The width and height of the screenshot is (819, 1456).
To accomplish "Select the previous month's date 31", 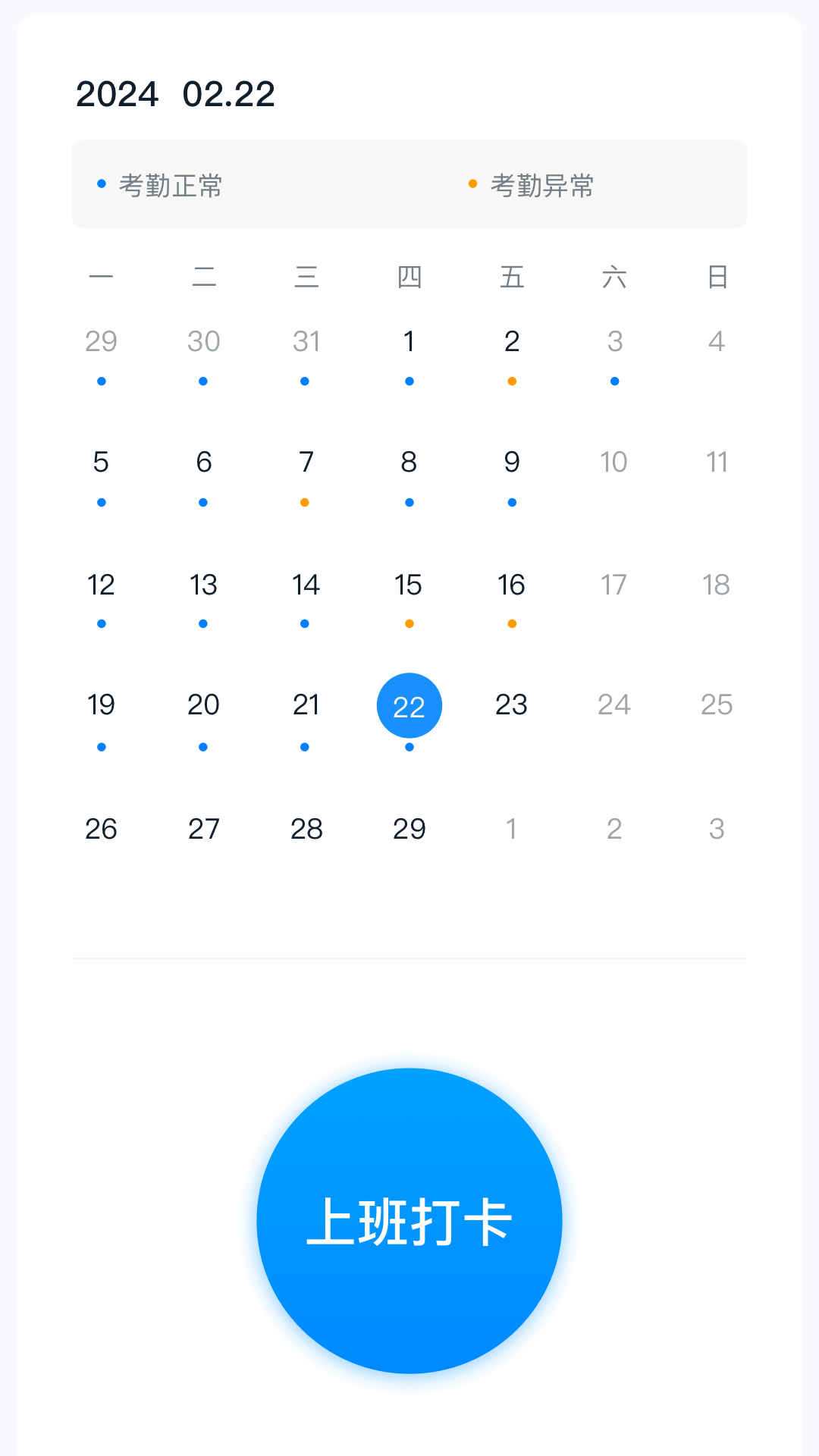I will tap(306, 342).
